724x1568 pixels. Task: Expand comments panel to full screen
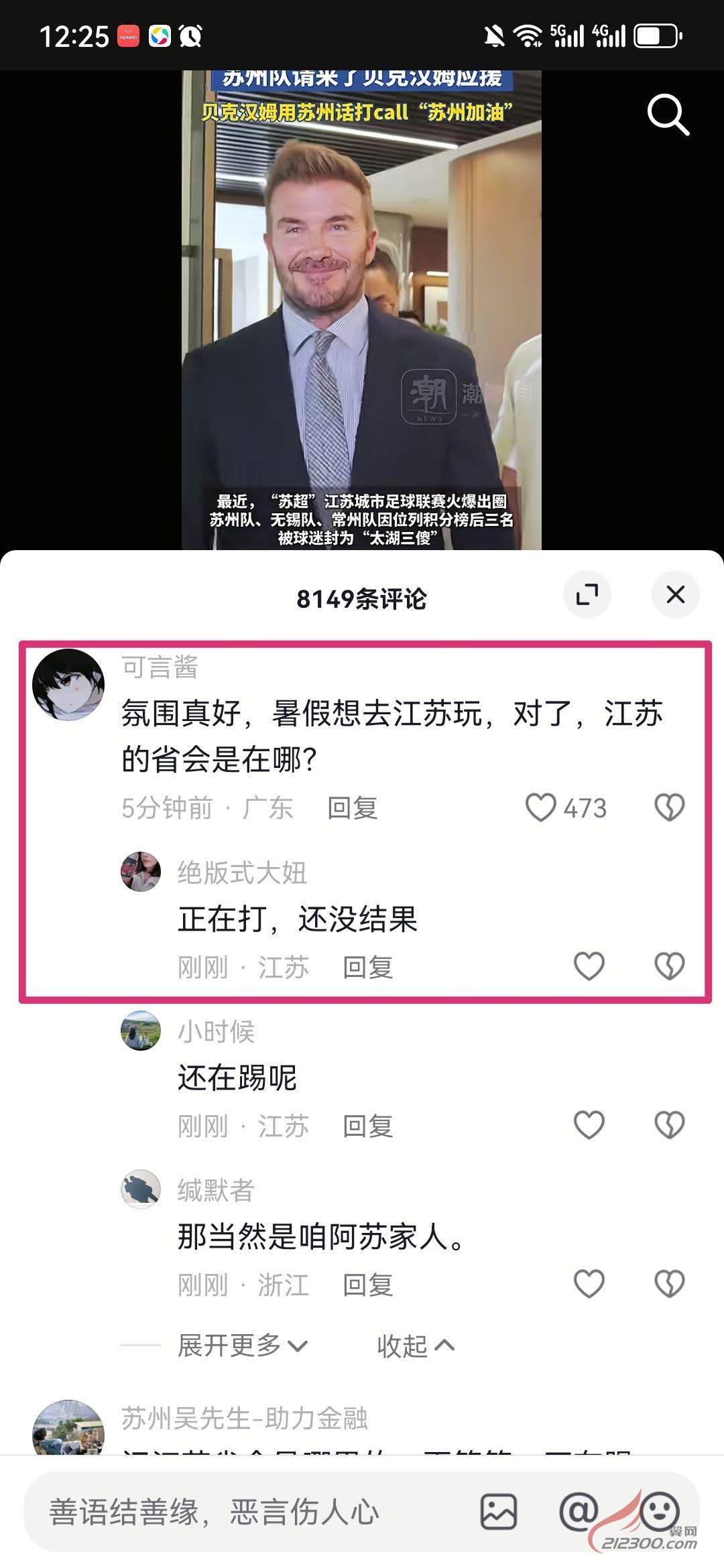[587, 594]
